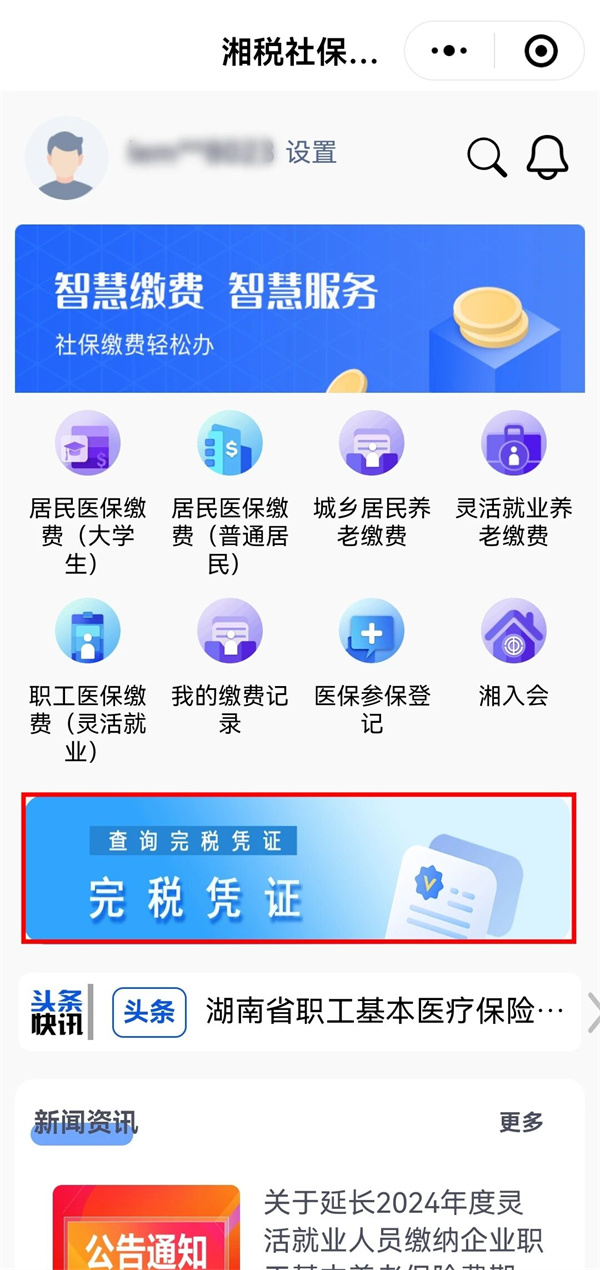Open 医保参保登记
The width and height of the screenshot is (600, 1270).
[372, 631]
